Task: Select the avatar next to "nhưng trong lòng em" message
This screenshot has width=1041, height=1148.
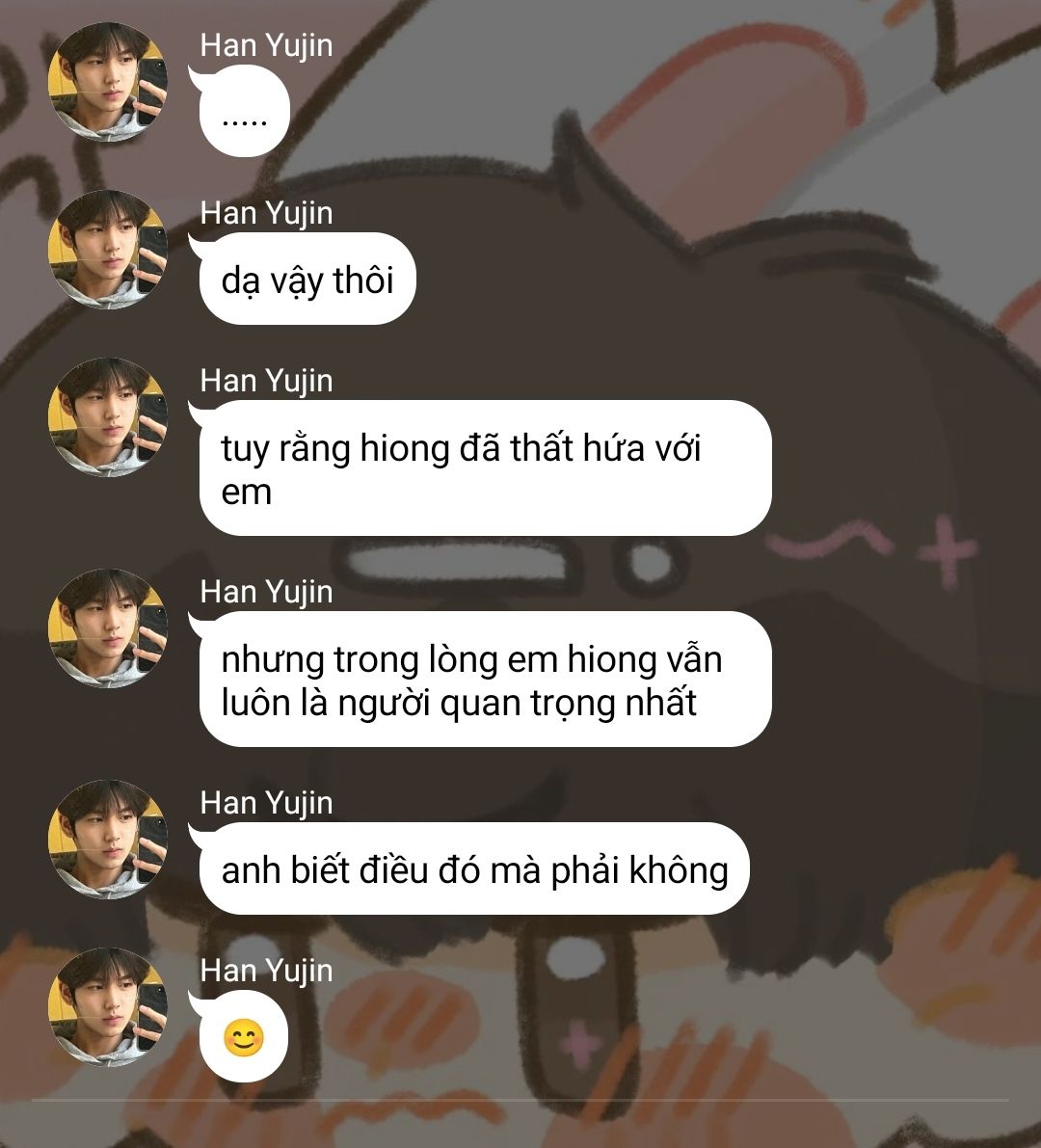Action: point(108,629)
